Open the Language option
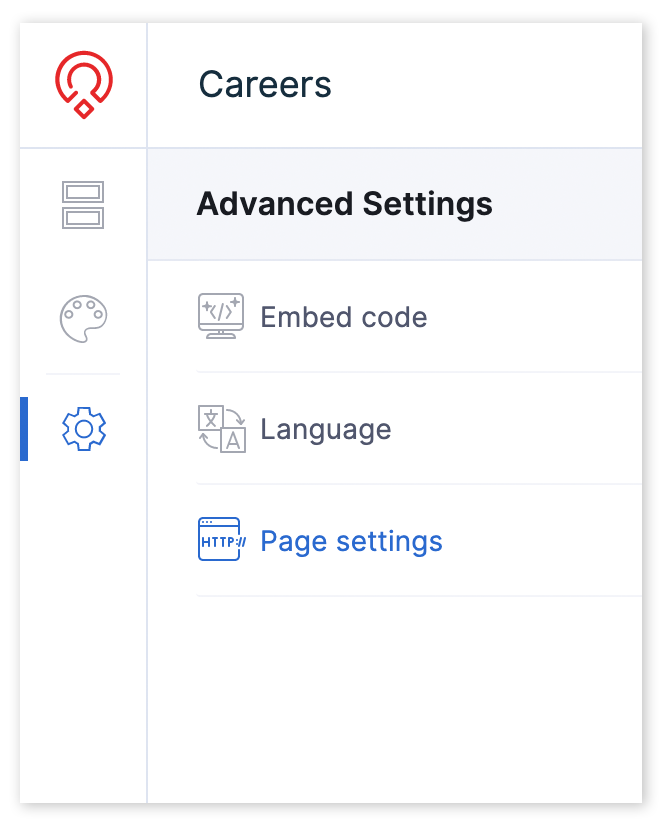Image resolution: width=672 pixels, height=827 pixels. coord(325,430)
